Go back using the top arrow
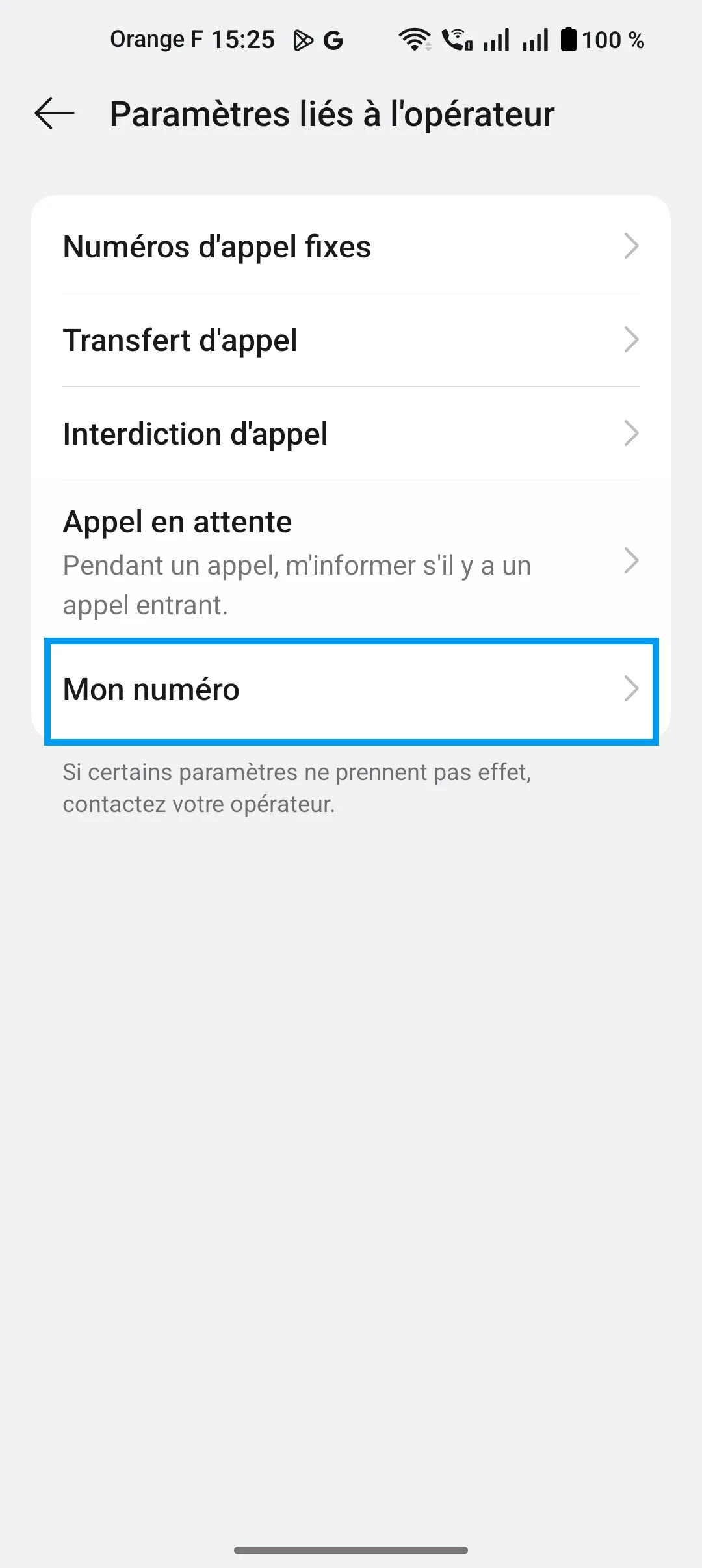 (55, 114)
